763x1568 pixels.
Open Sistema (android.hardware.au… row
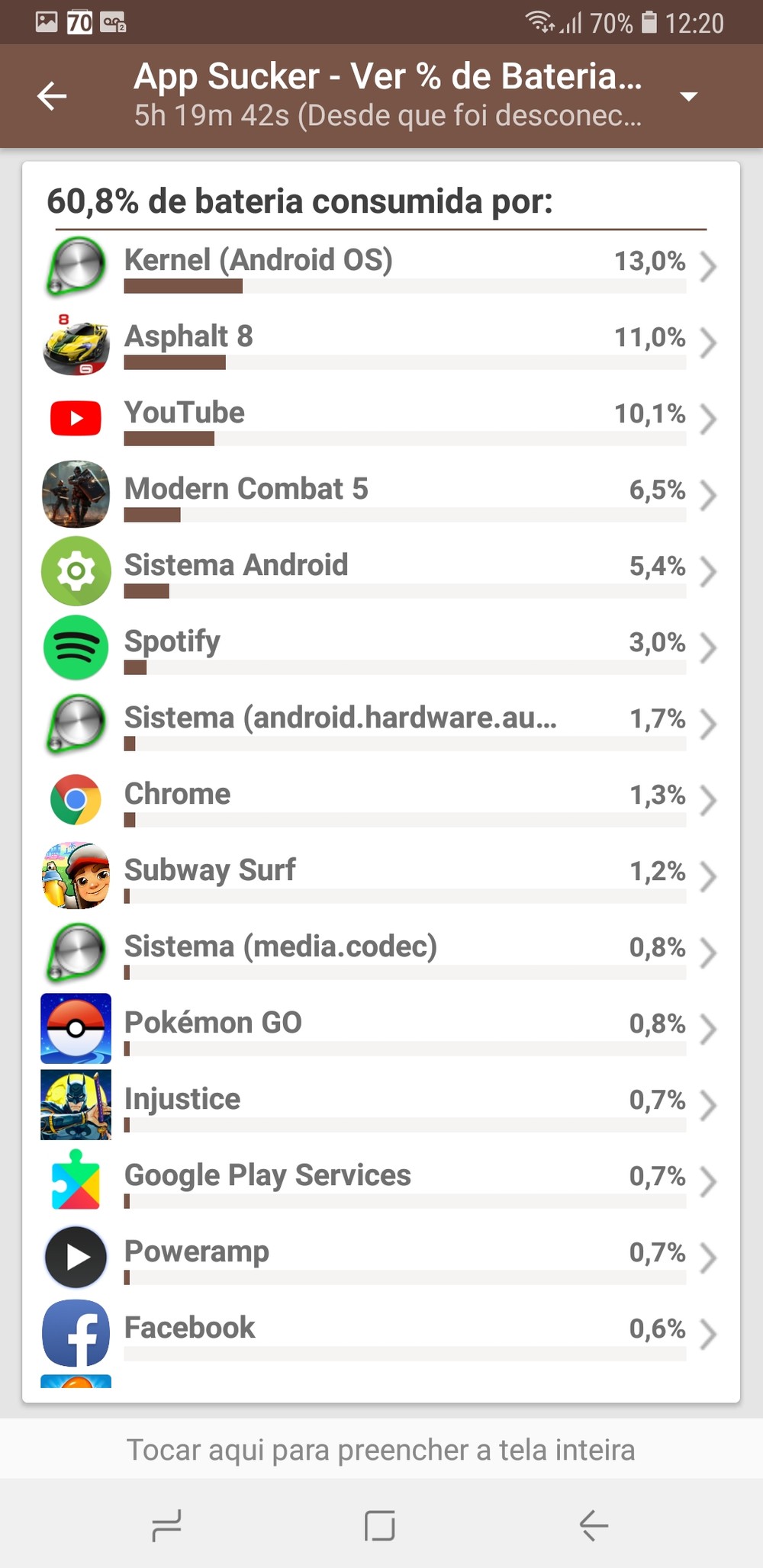[x=381, y=725]
